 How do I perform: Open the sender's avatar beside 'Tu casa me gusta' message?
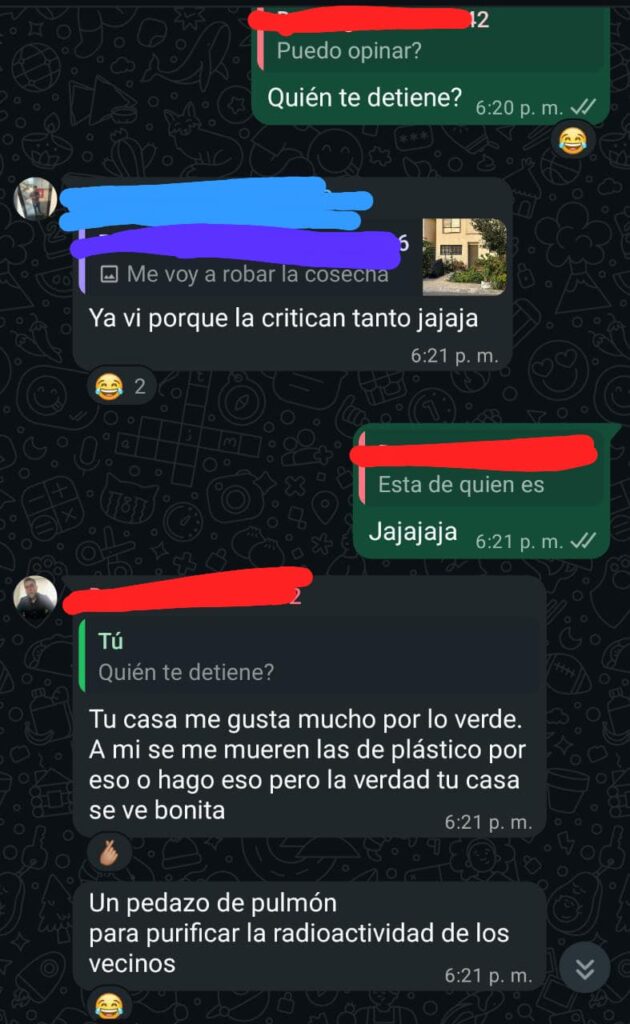36,596
